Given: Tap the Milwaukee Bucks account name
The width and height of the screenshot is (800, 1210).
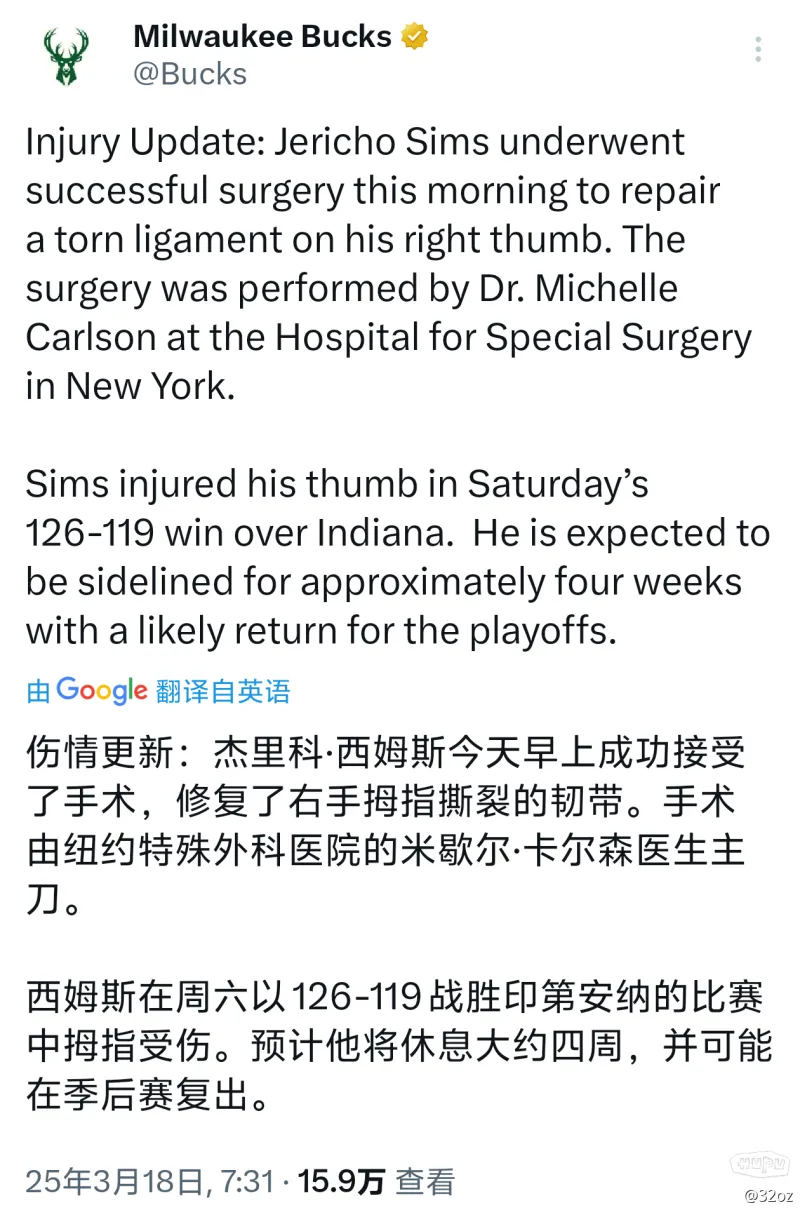Looking at the screenshot, I should tap(262, 37).
